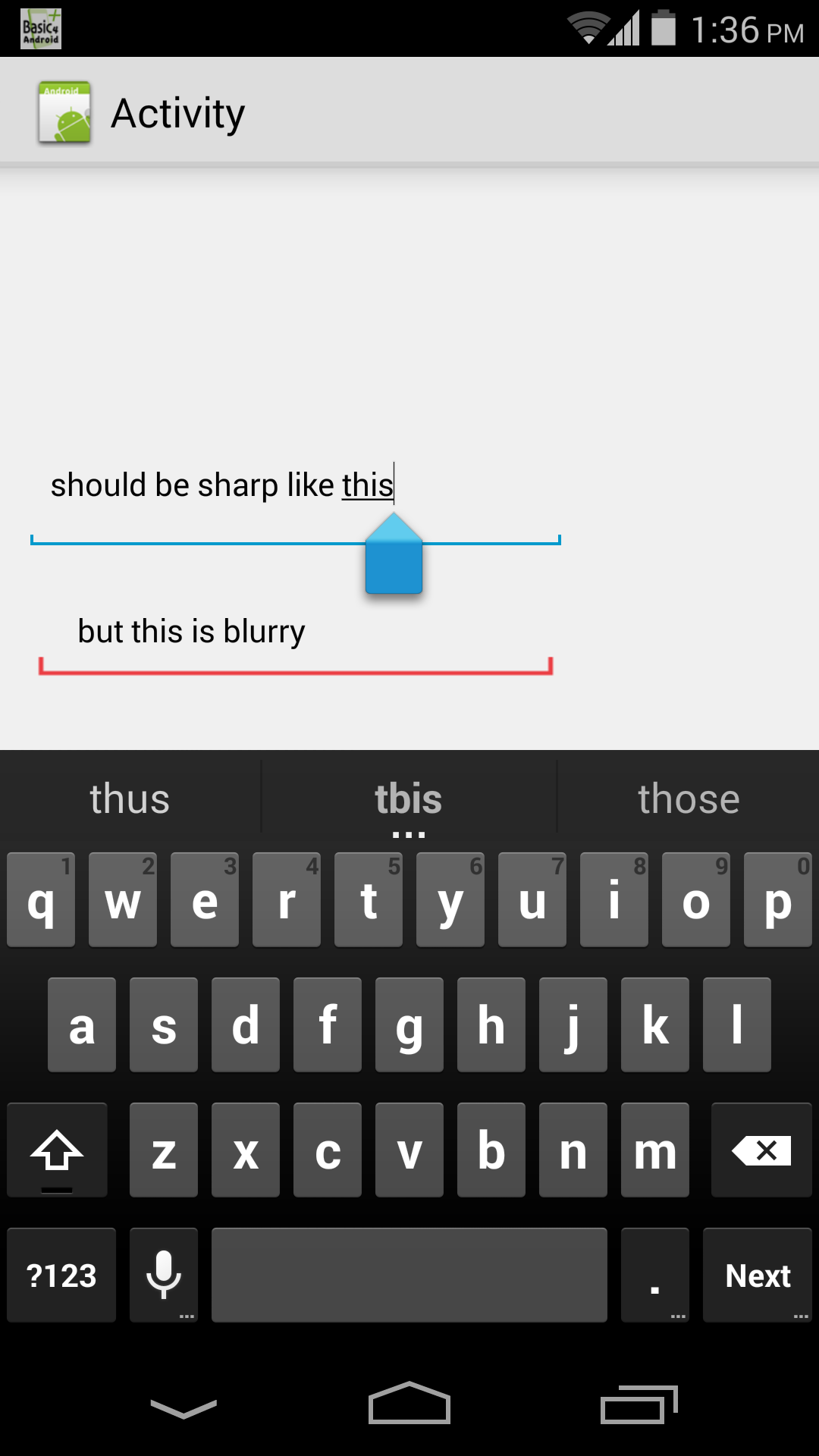819x1456 pixels.
Task: Enable the shift key
Action: (x=57, y=1150)
